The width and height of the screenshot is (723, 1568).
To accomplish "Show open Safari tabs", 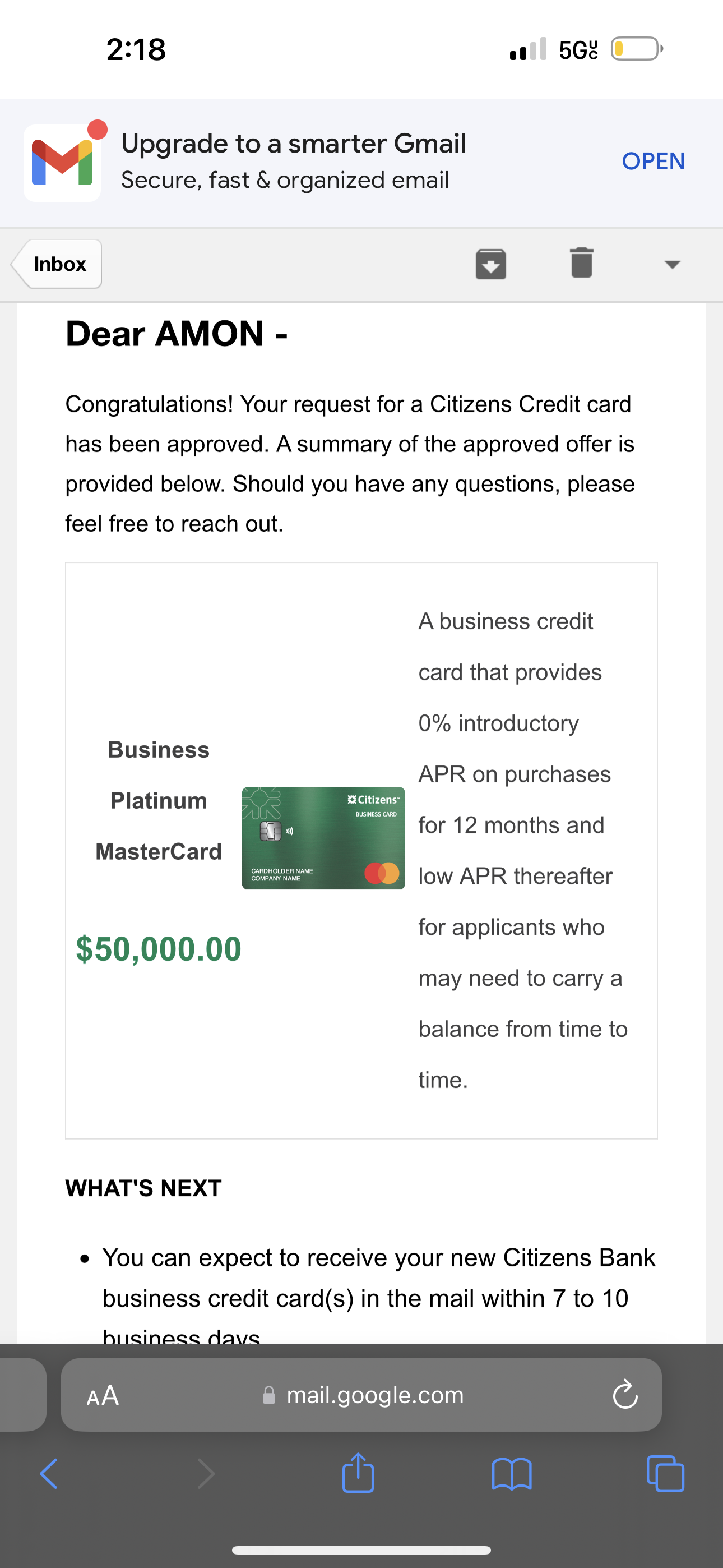I will 665,1474.
